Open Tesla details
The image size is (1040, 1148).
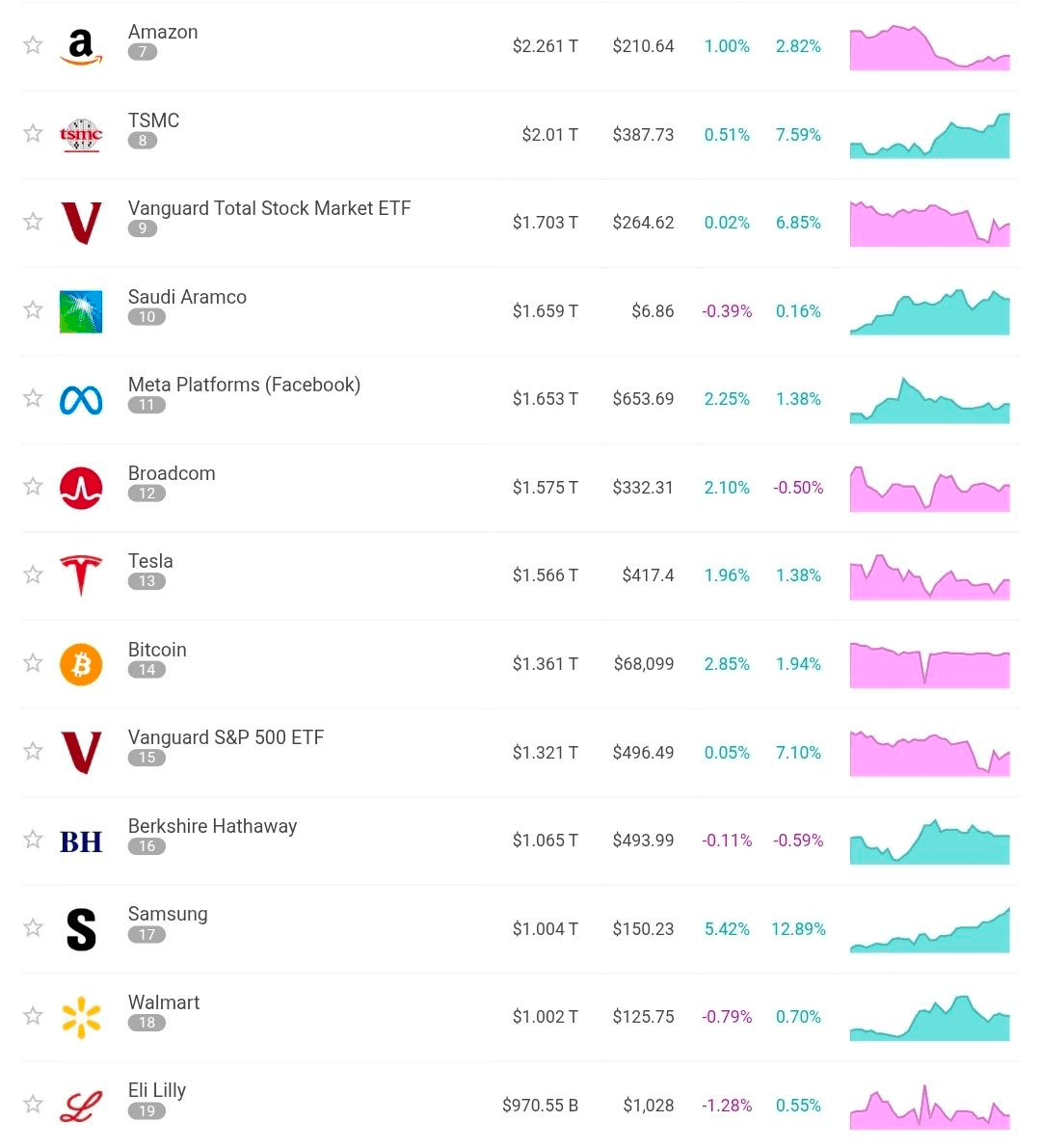coord(150,561)
